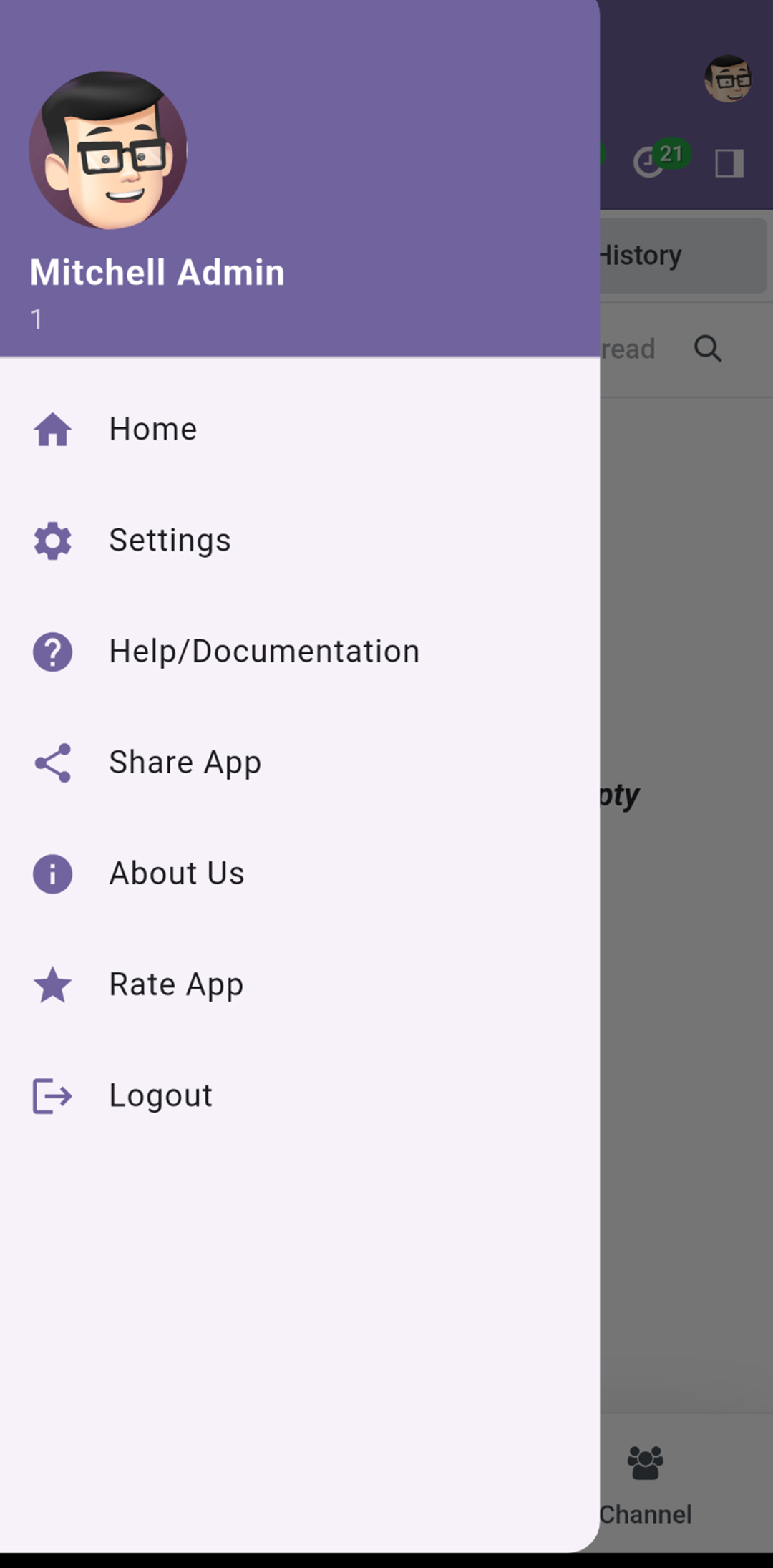The height and width of the screenshot is (1568, 773).
Task: Tap the small profile picture in header
Action: [x=727, y=79]
